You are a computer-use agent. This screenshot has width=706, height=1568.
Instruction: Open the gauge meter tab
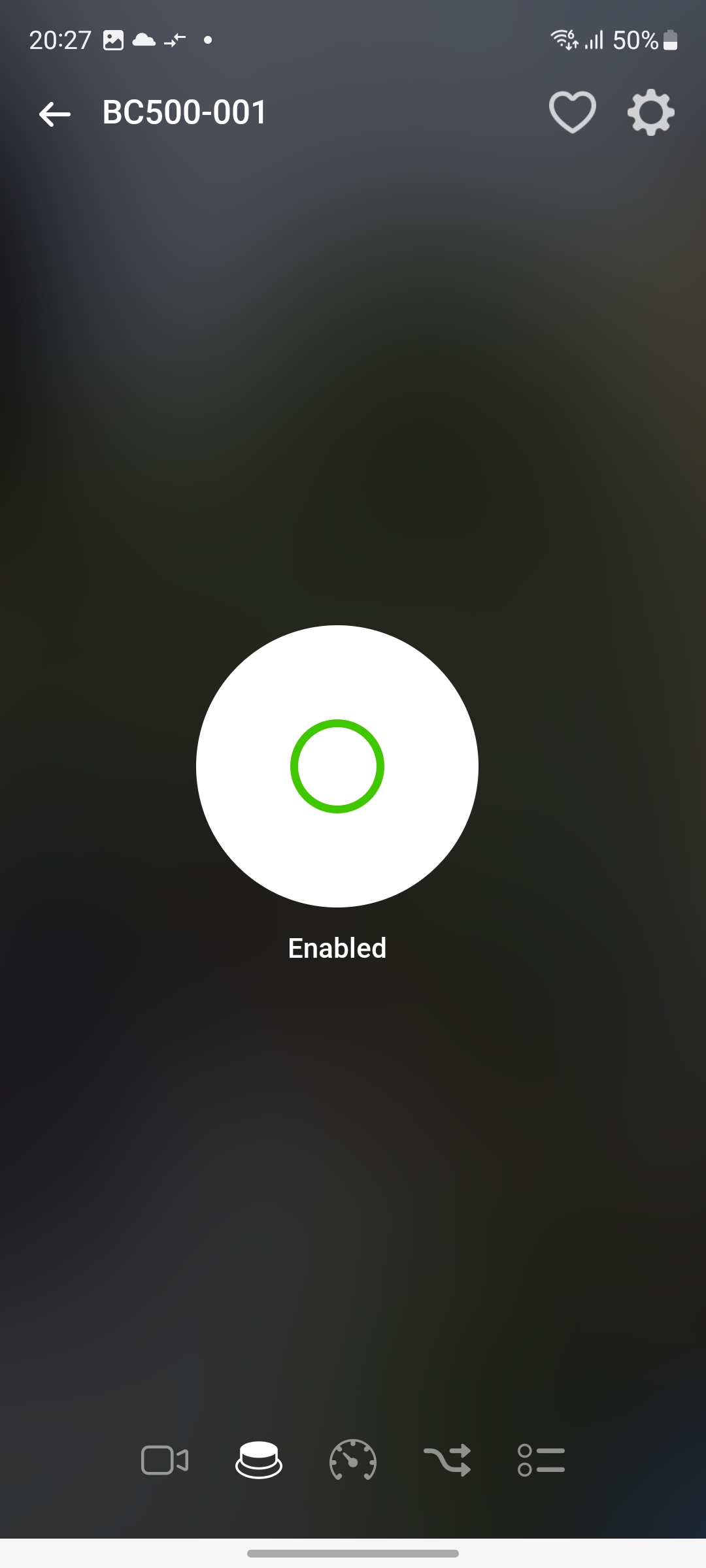coord(353,1460)
